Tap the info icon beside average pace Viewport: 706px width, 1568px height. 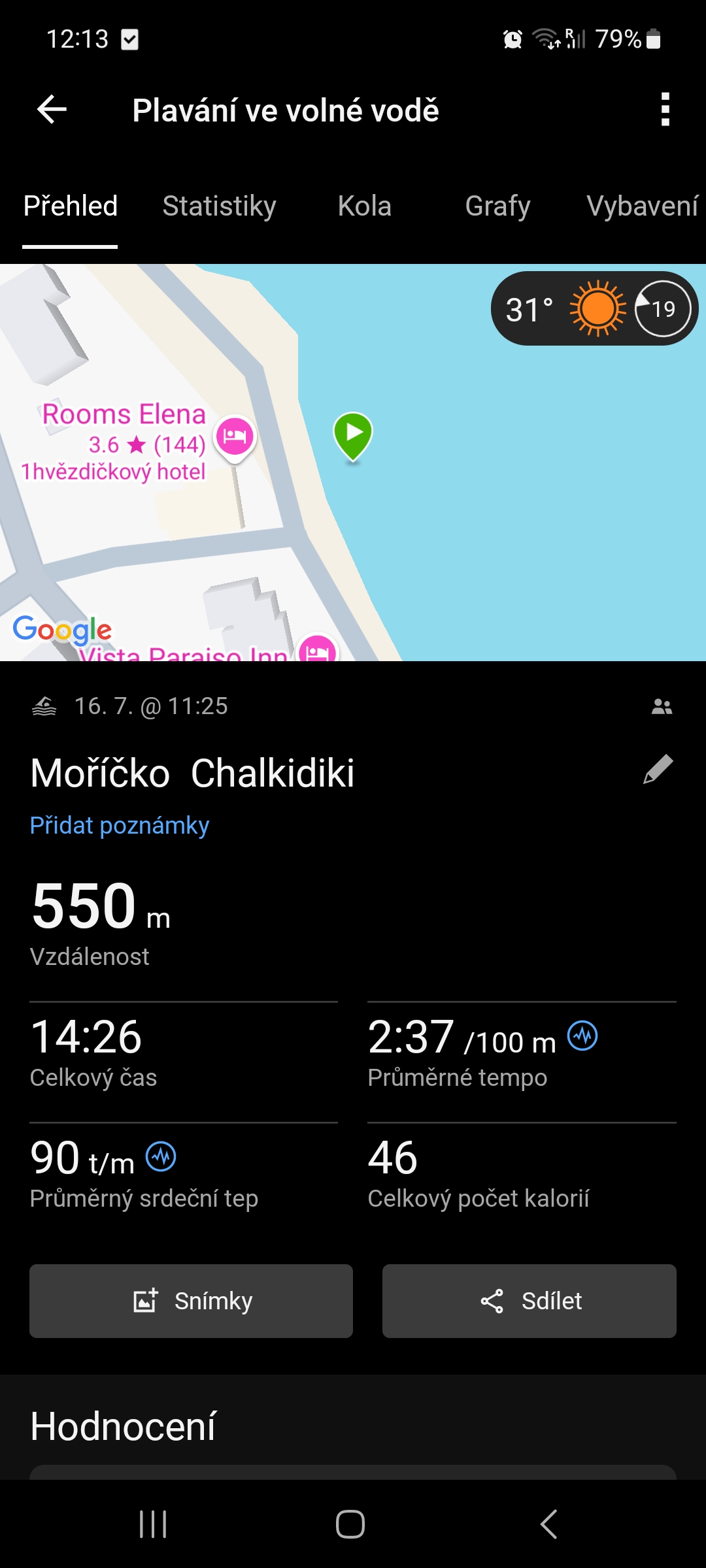coord(582,1036)
